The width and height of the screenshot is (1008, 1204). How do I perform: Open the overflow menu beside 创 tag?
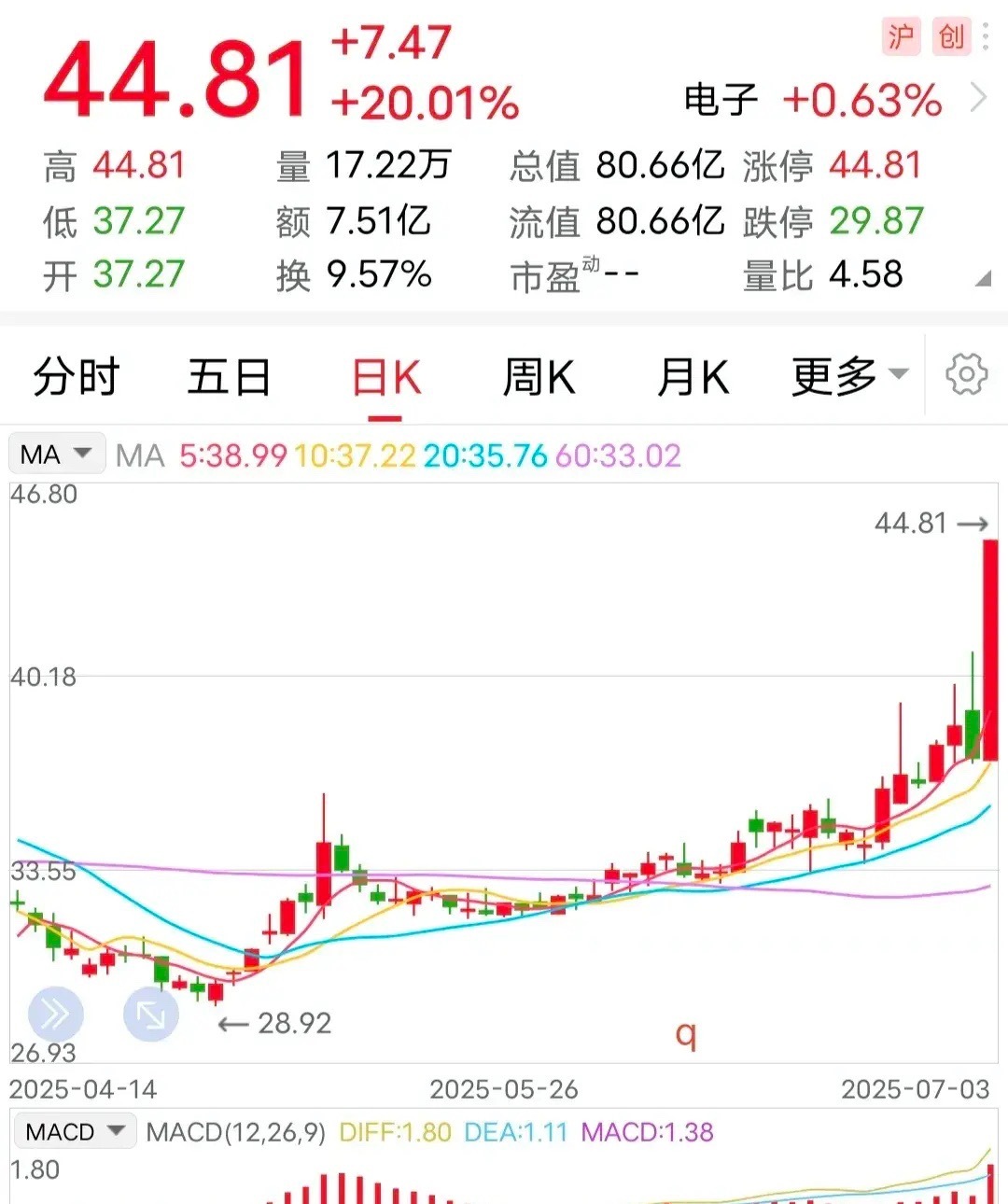pos(987,36)
